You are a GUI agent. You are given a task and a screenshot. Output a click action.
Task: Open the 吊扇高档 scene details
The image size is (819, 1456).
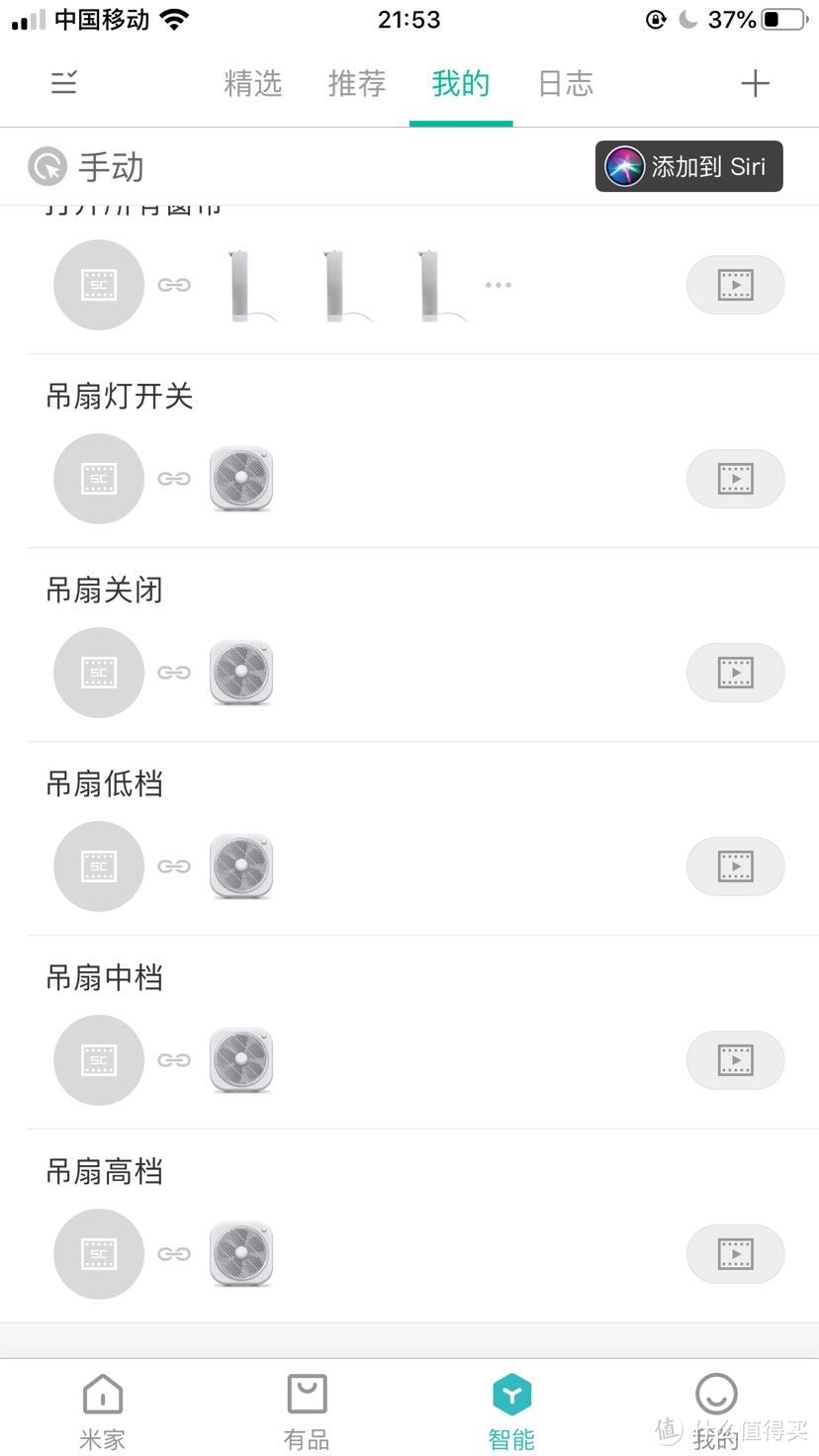pyautogui.click(x=105, y=1172)
